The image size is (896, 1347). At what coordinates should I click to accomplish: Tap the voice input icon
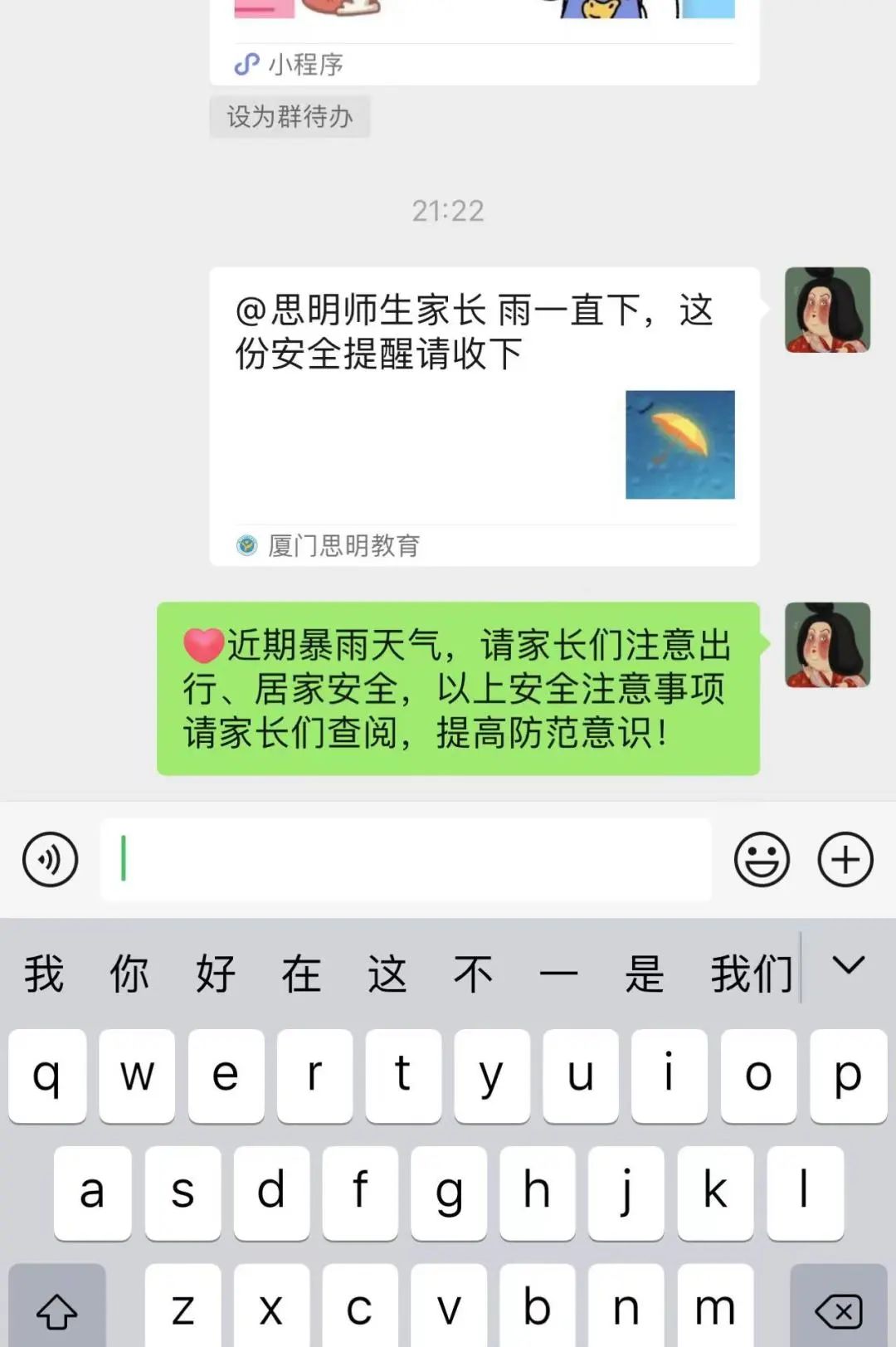50,859
